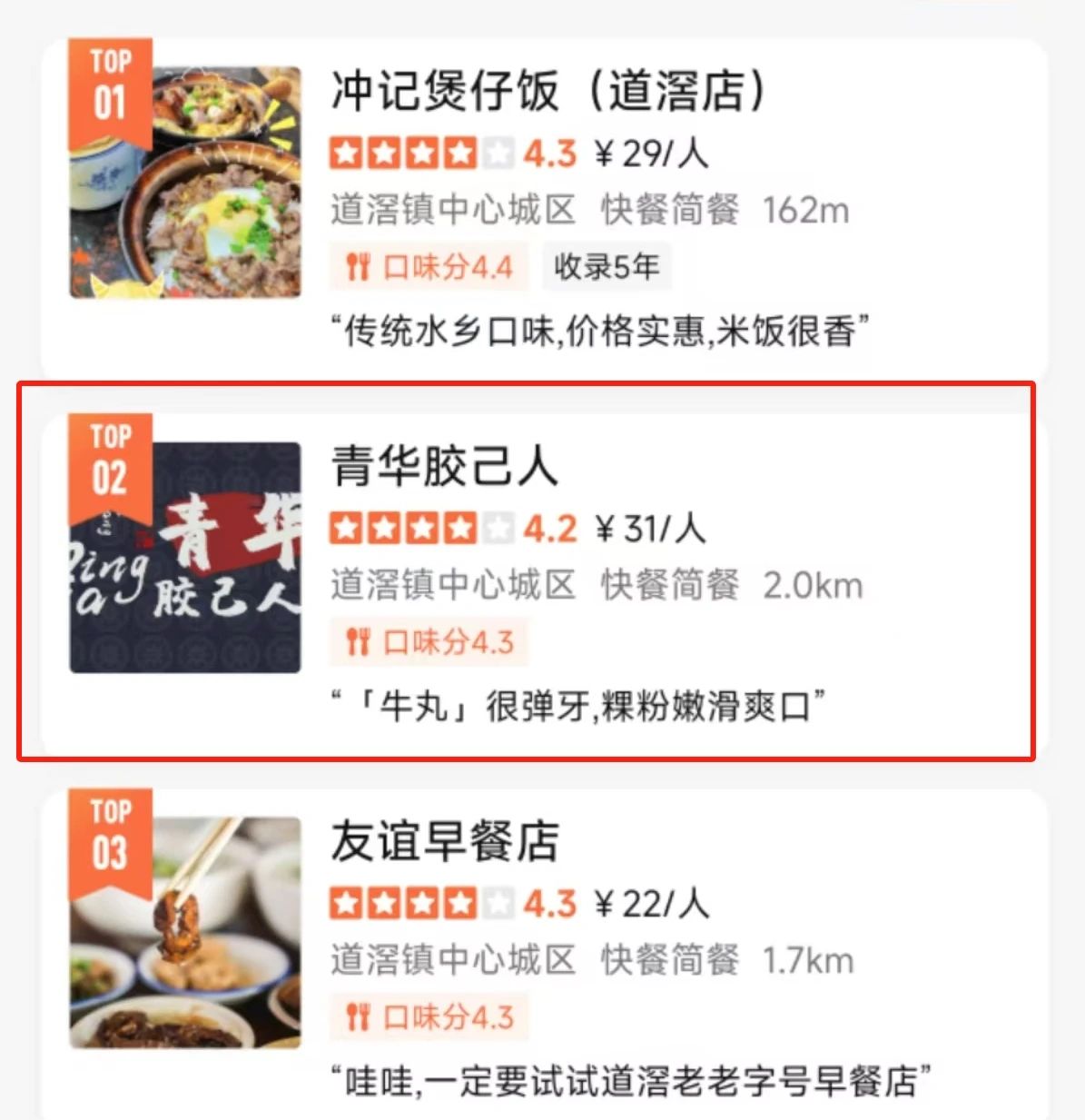Open the 冲记煲仔饭（道滘店） restaurant card

click(x=547, y=94)
